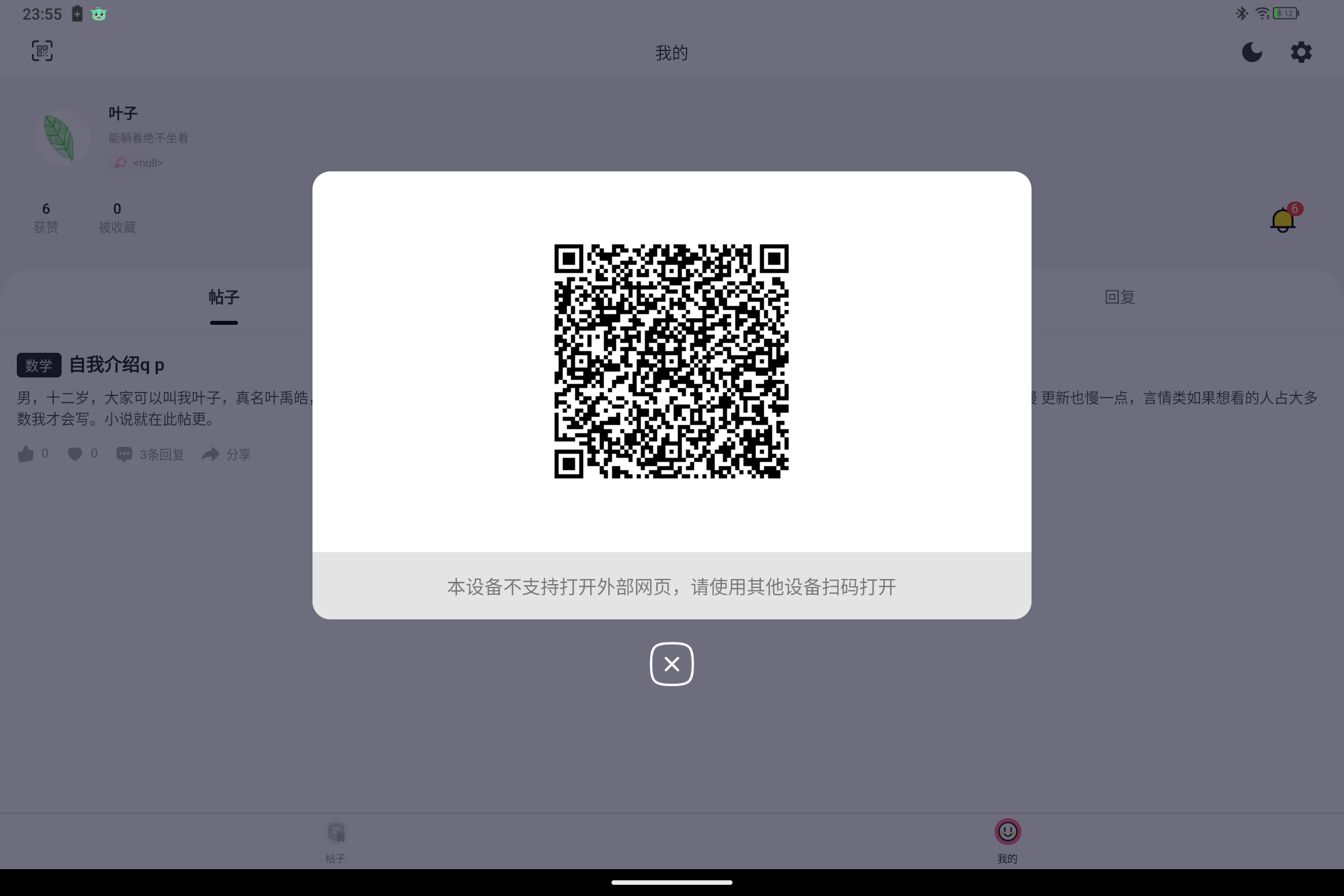1344x896 pixels.
Task: Open the settings gear
Action: pyautogui.click(x=1301, y=52)
